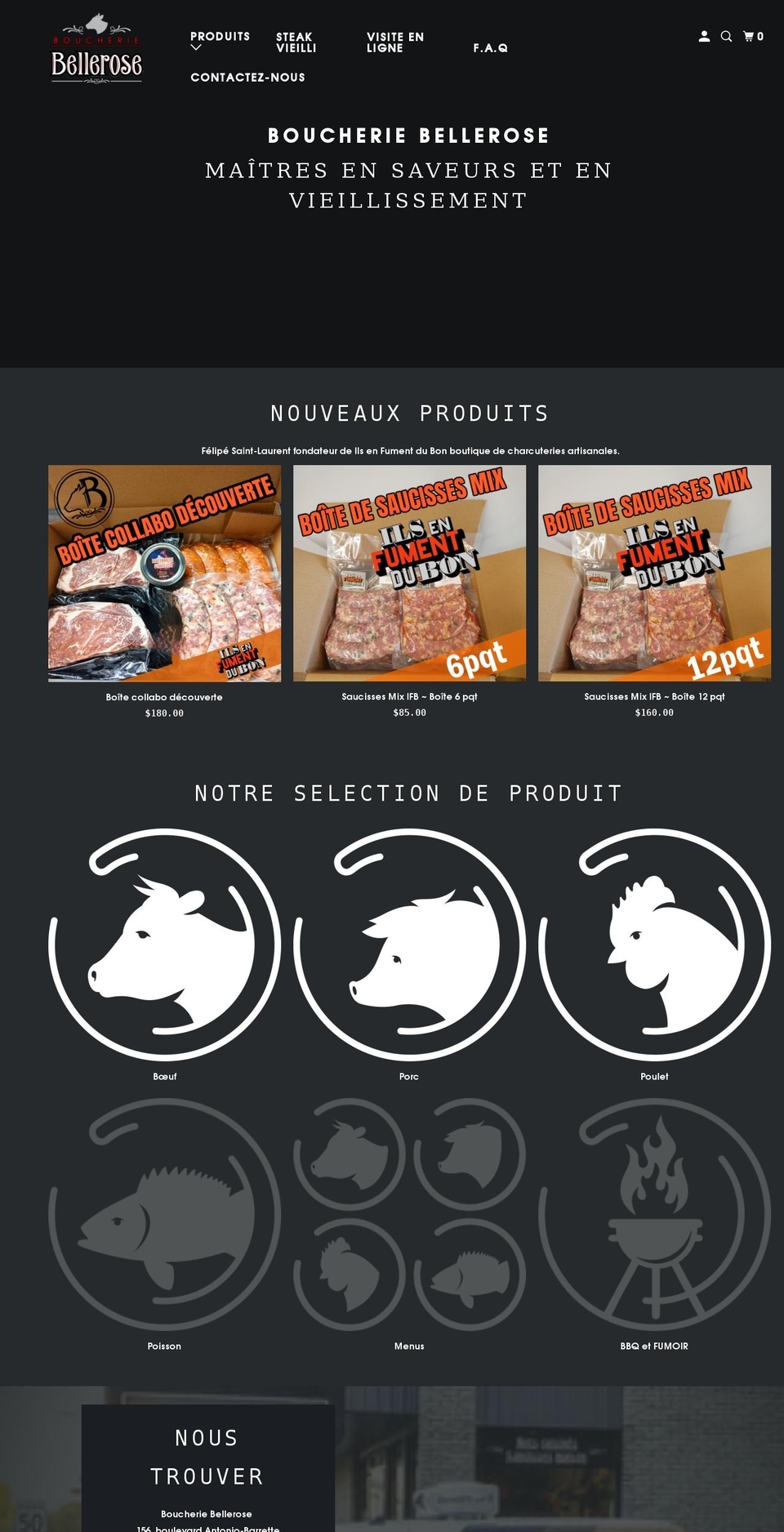Select the BBQ et FUMOIR grill icon

pyautogui.click(x=653, y=1217)
